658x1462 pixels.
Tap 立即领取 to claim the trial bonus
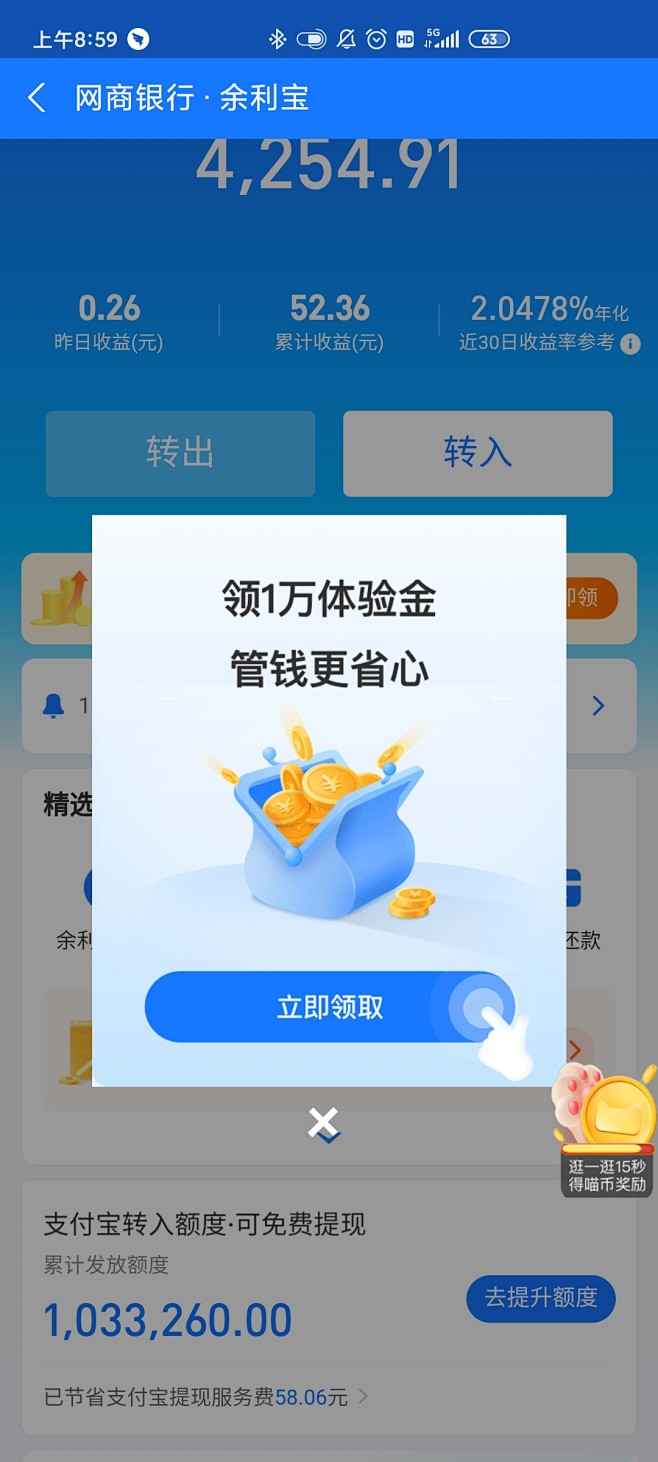tap(329, 1007)
